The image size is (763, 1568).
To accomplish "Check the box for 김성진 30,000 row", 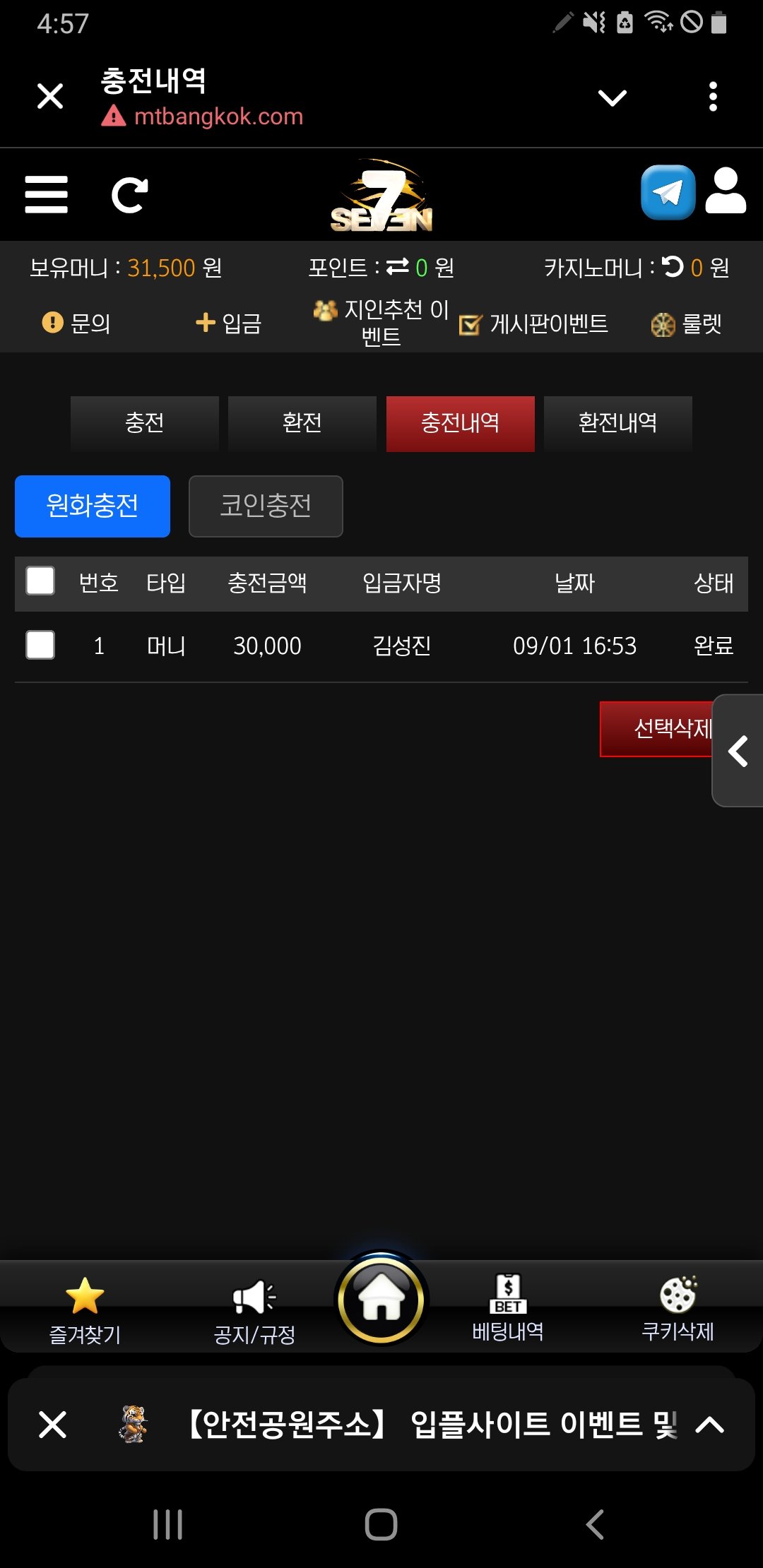I will pyautogui.click(x=40, y=645).
